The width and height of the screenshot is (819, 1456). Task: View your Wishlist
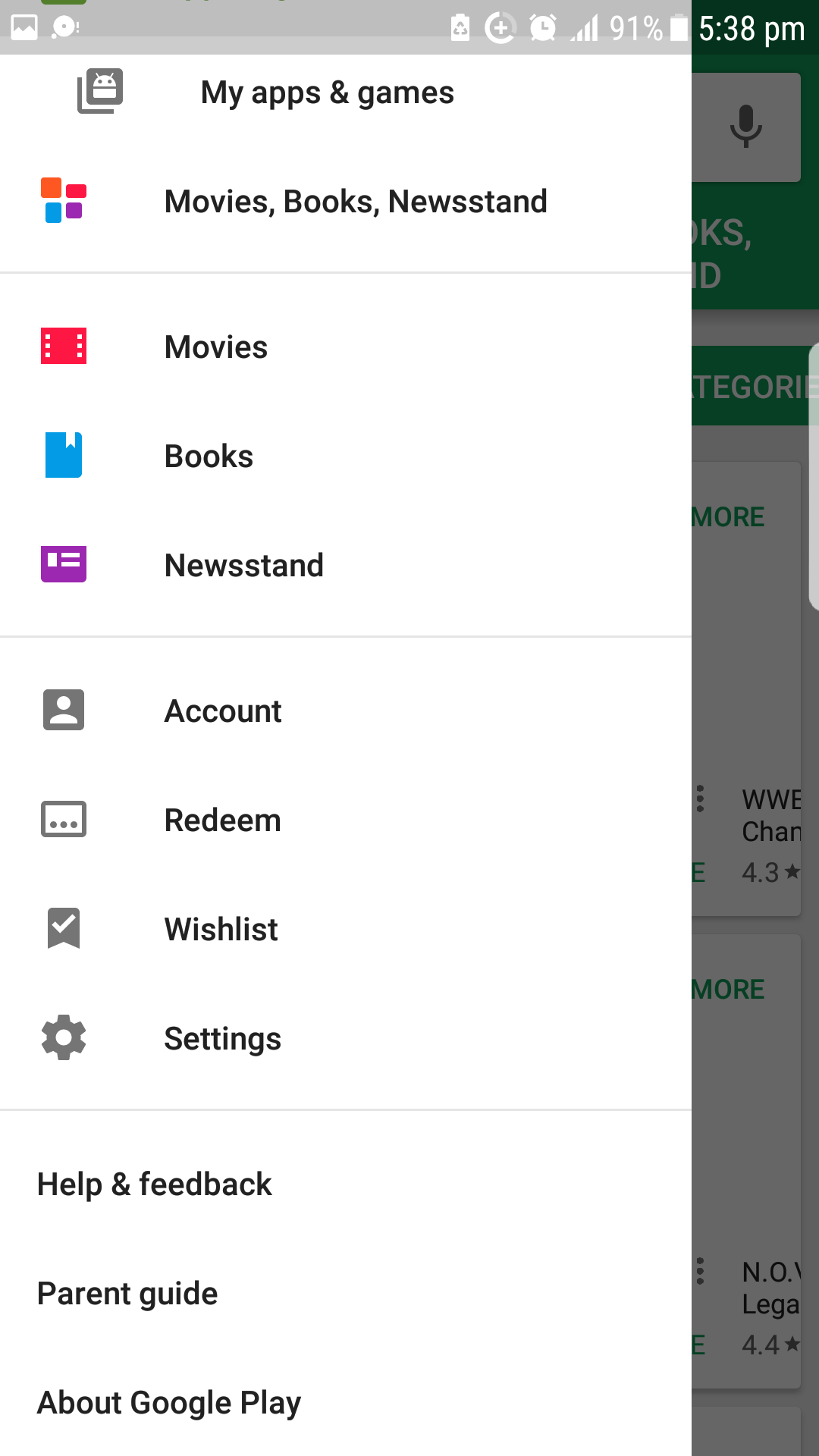tap(346, 930)
